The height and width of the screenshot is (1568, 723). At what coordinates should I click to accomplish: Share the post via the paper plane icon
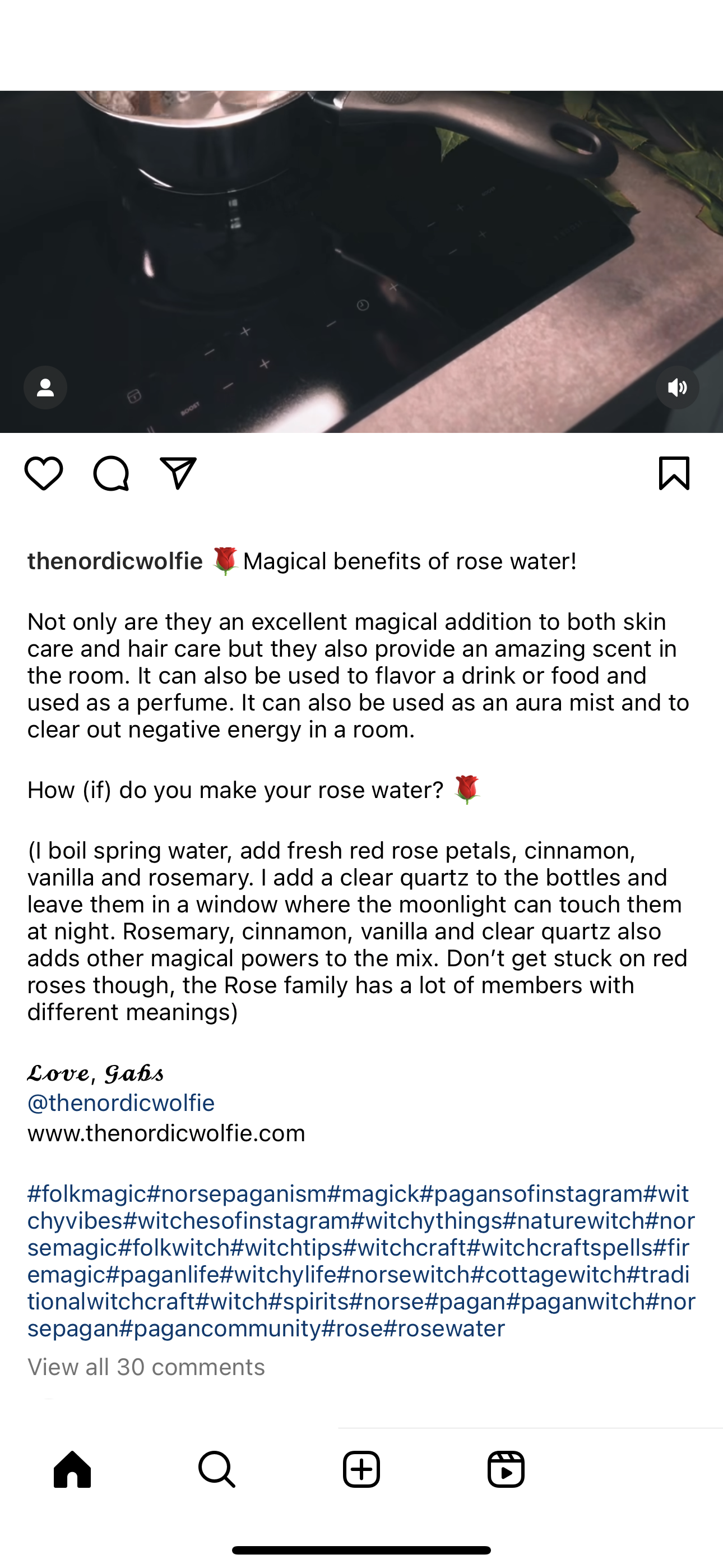pyautogui.click(x=178, y=473)
